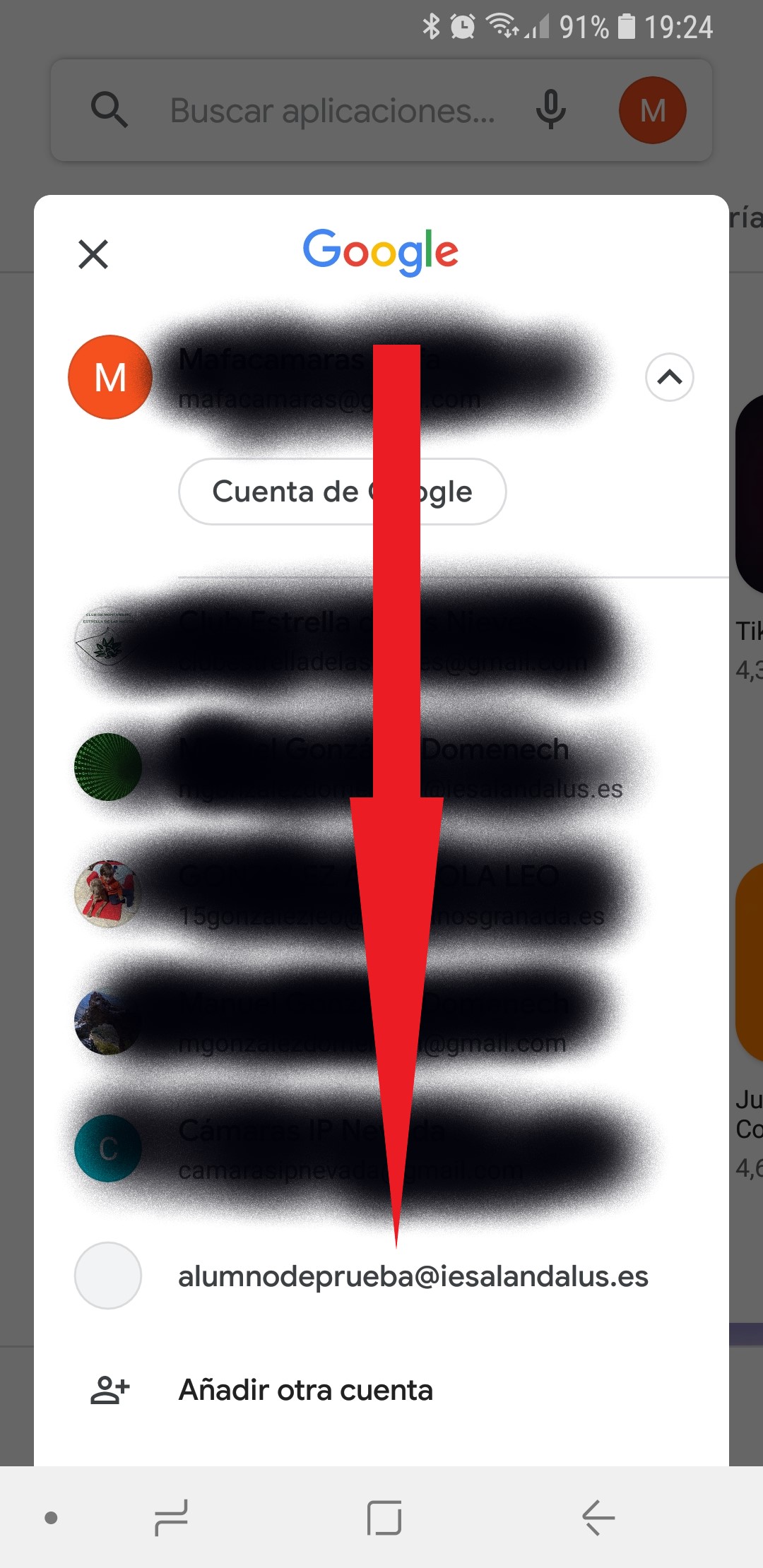Viewport: 763px width, 1568px height.
Task: Go back using the system back button
Action: click(598, 1517)
